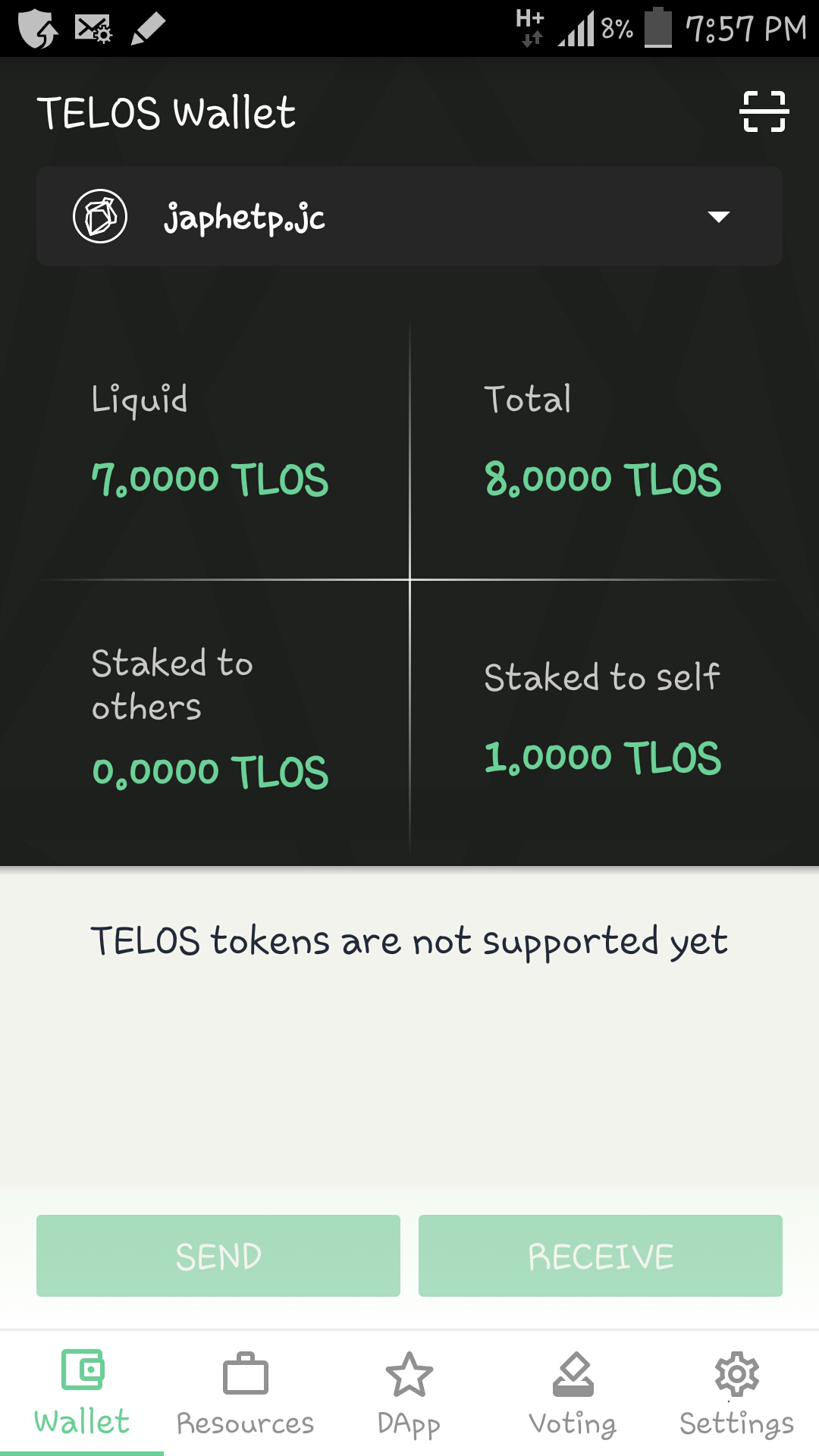Tap the RECEIVE button
819x1456 pixels.
tap(601, 1256)
